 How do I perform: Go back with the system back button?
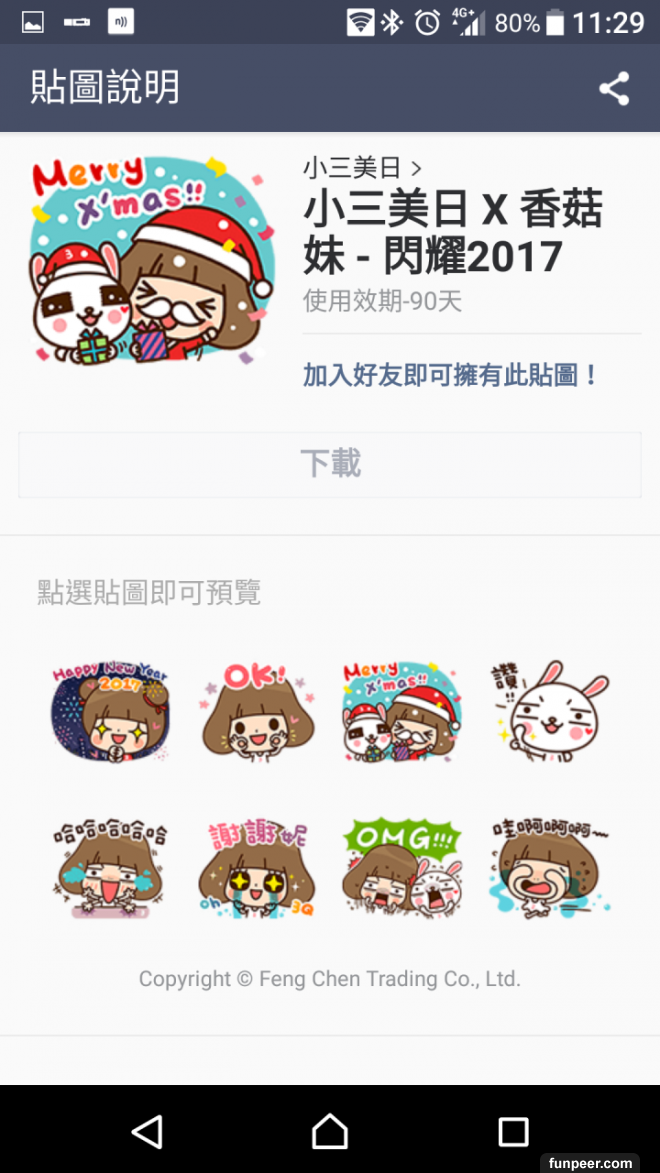coord(147,1131)
